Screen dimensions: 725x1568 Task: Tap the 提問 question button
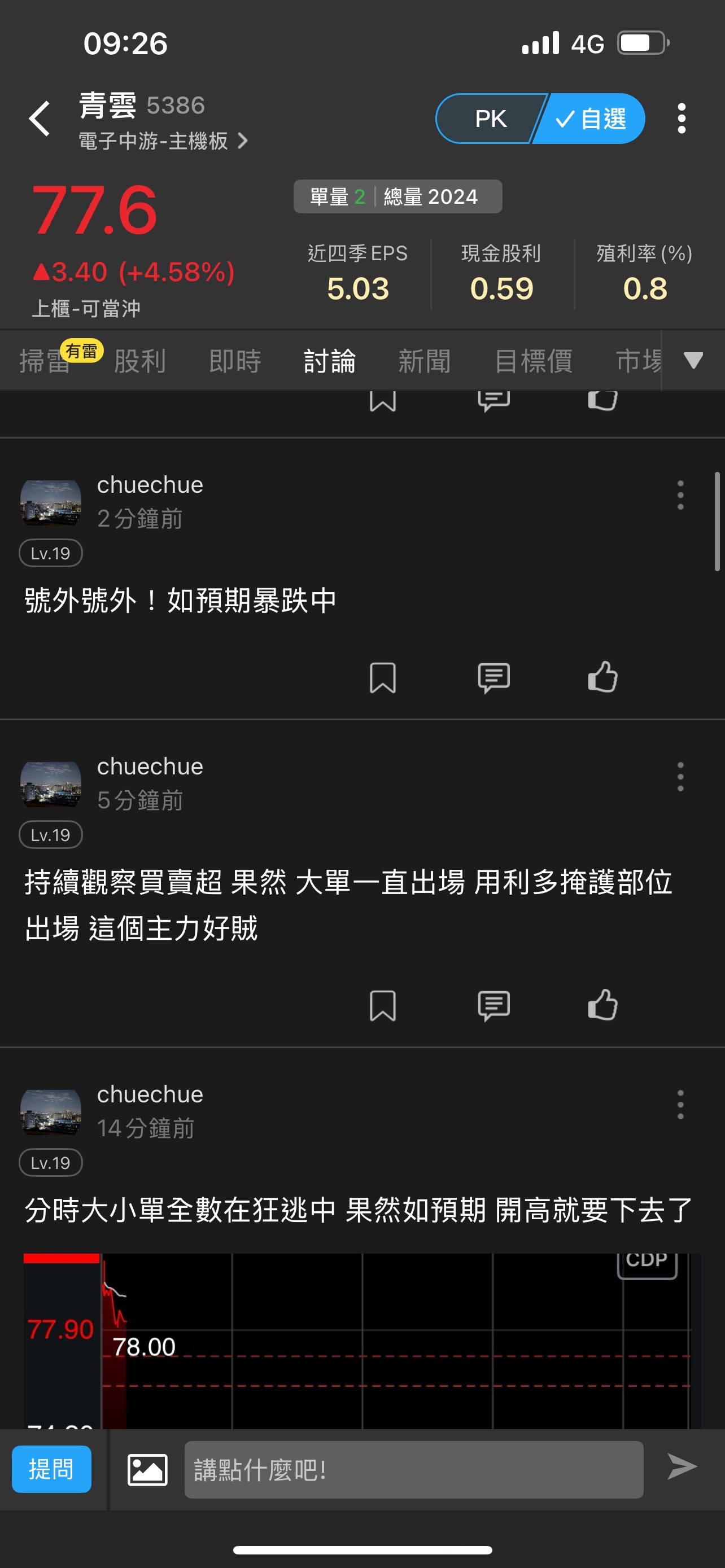click(x=52, y=1469)
